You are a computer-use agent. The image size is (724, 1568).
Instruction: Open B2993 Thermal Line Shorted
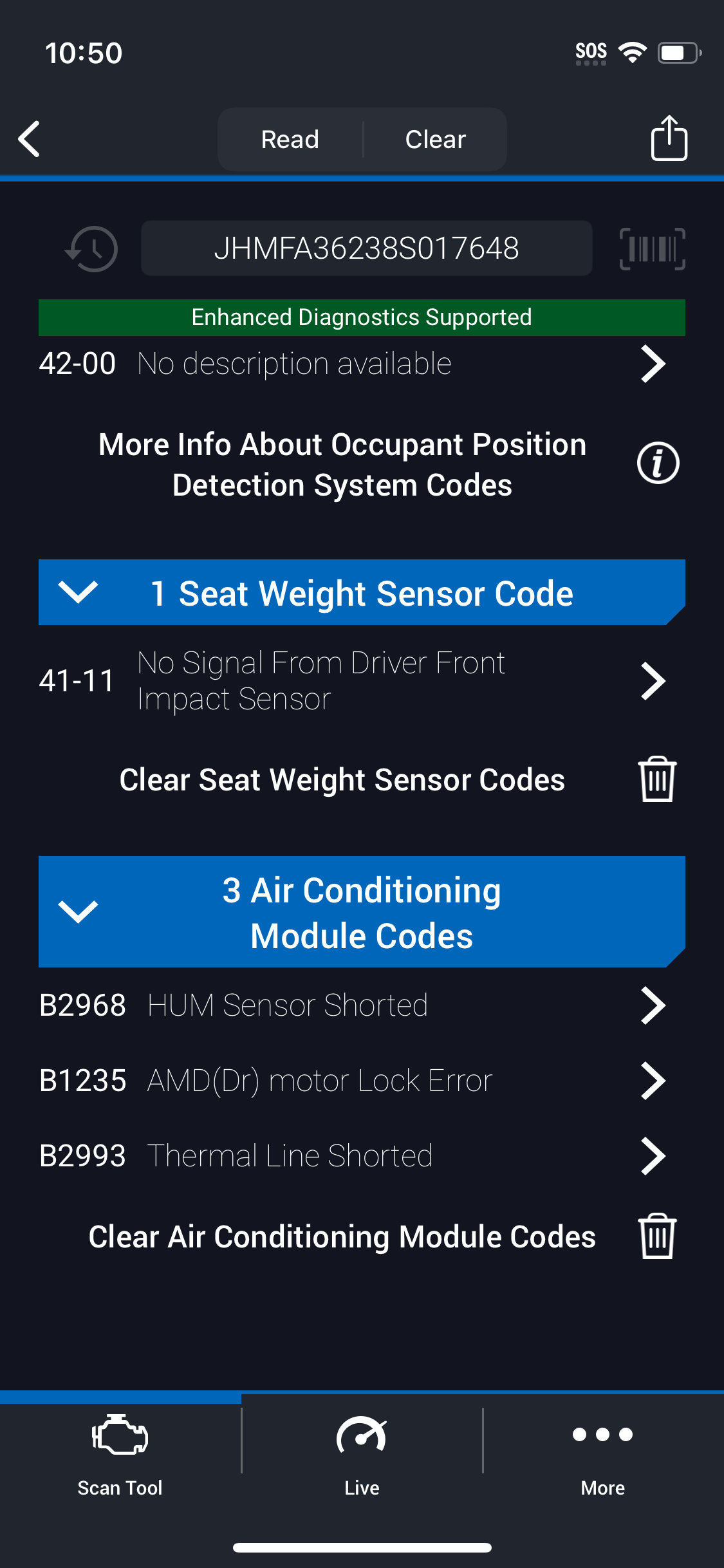(362, 1155)
